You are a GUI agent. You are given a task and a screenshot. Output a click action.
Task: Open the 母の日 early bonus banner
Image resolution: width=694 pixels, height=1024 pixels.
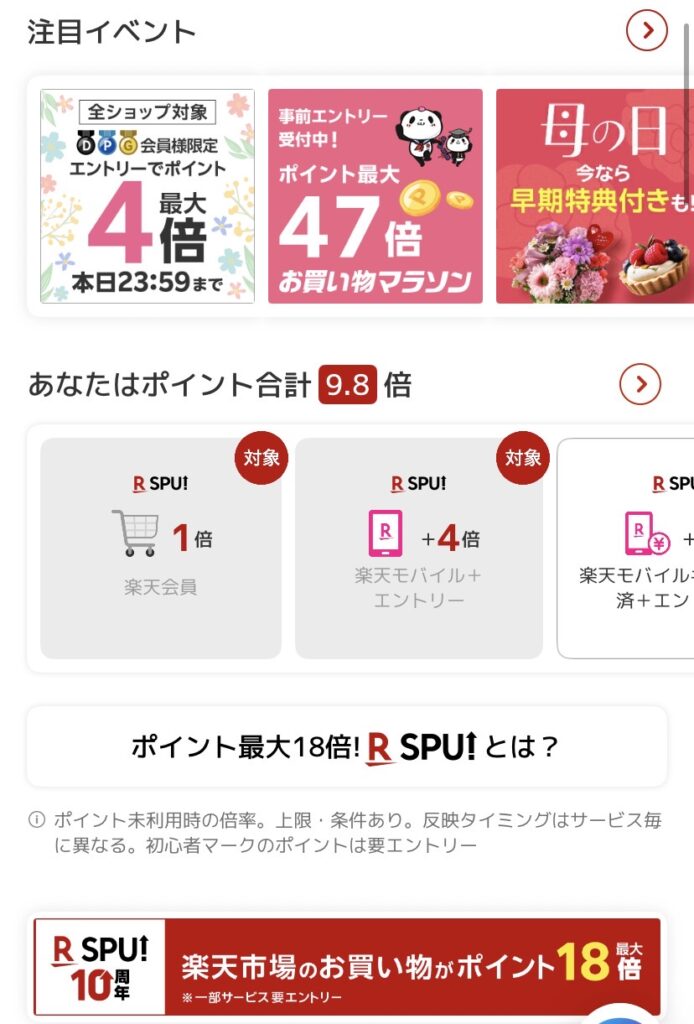tap(594, 196)
